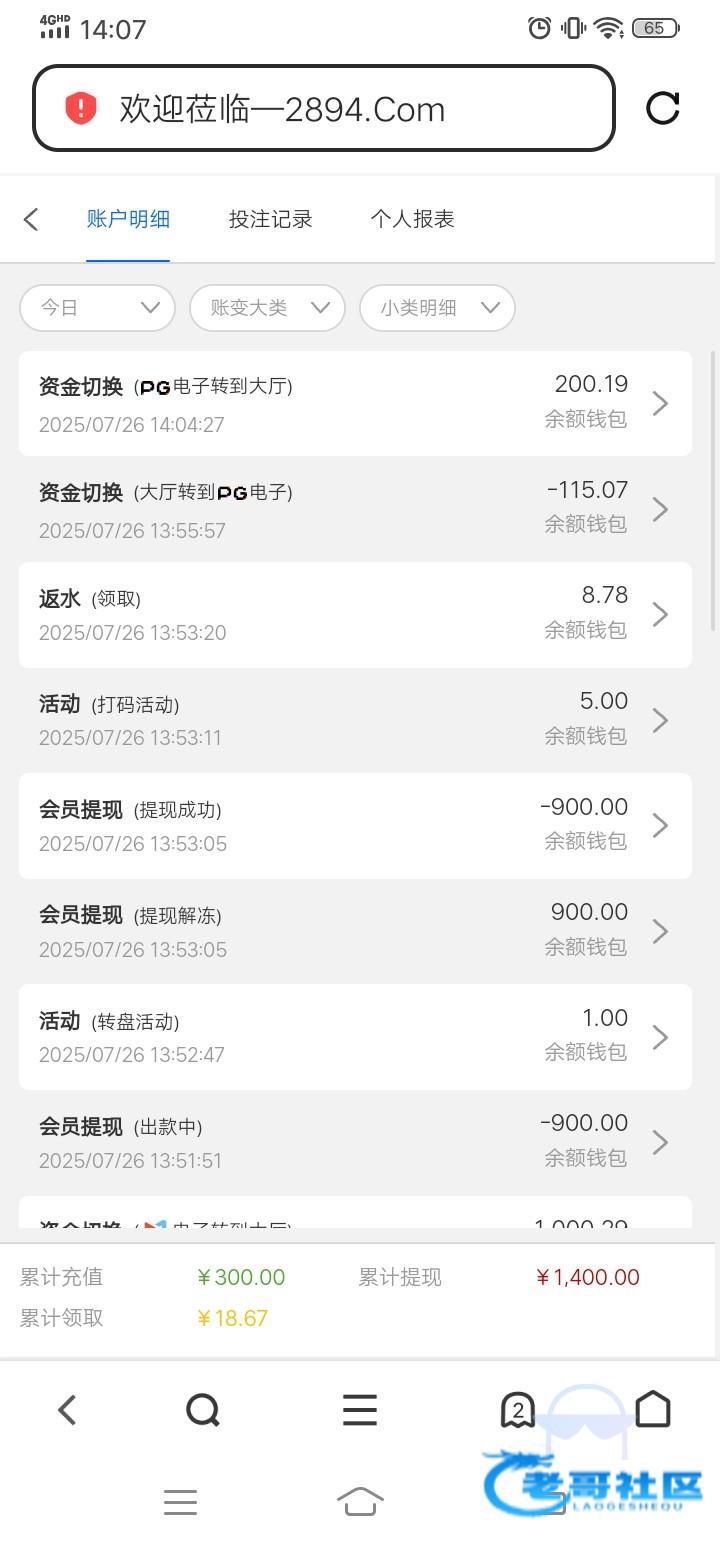Expand the 今日 date dropdown

click(97, 308)
